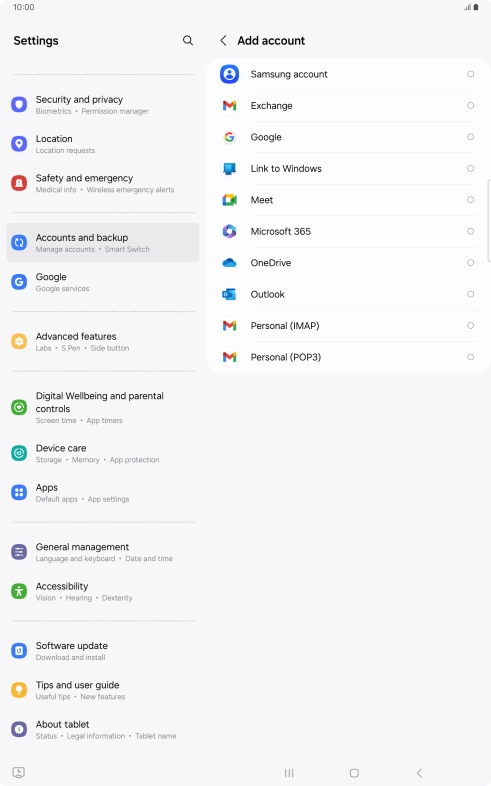Select Link to Windows account

click(348, 168)
